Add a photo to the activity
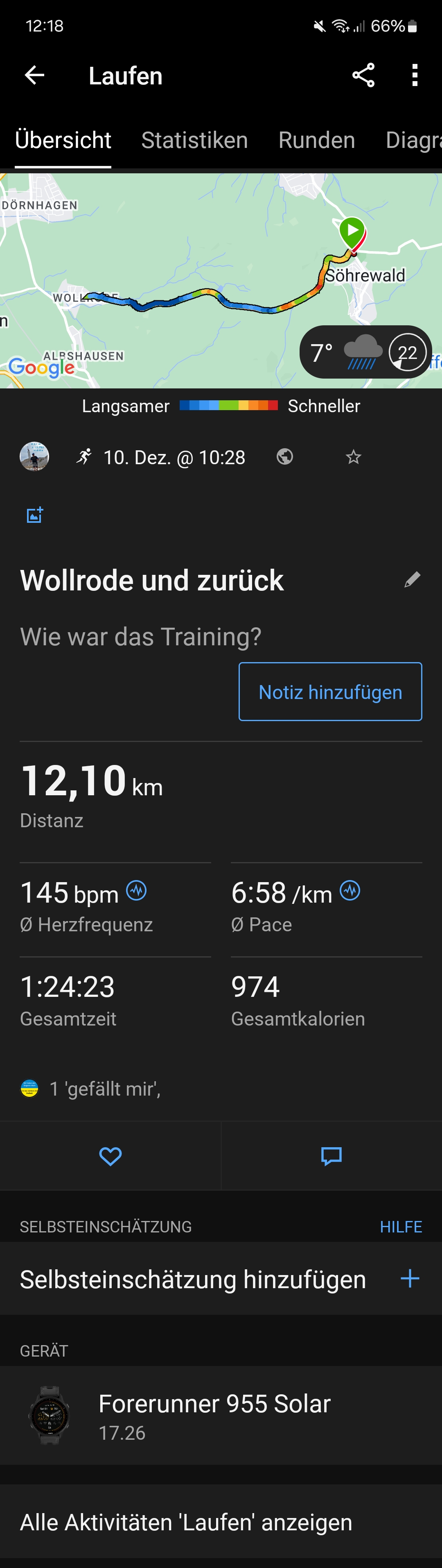 click(35, 515)
